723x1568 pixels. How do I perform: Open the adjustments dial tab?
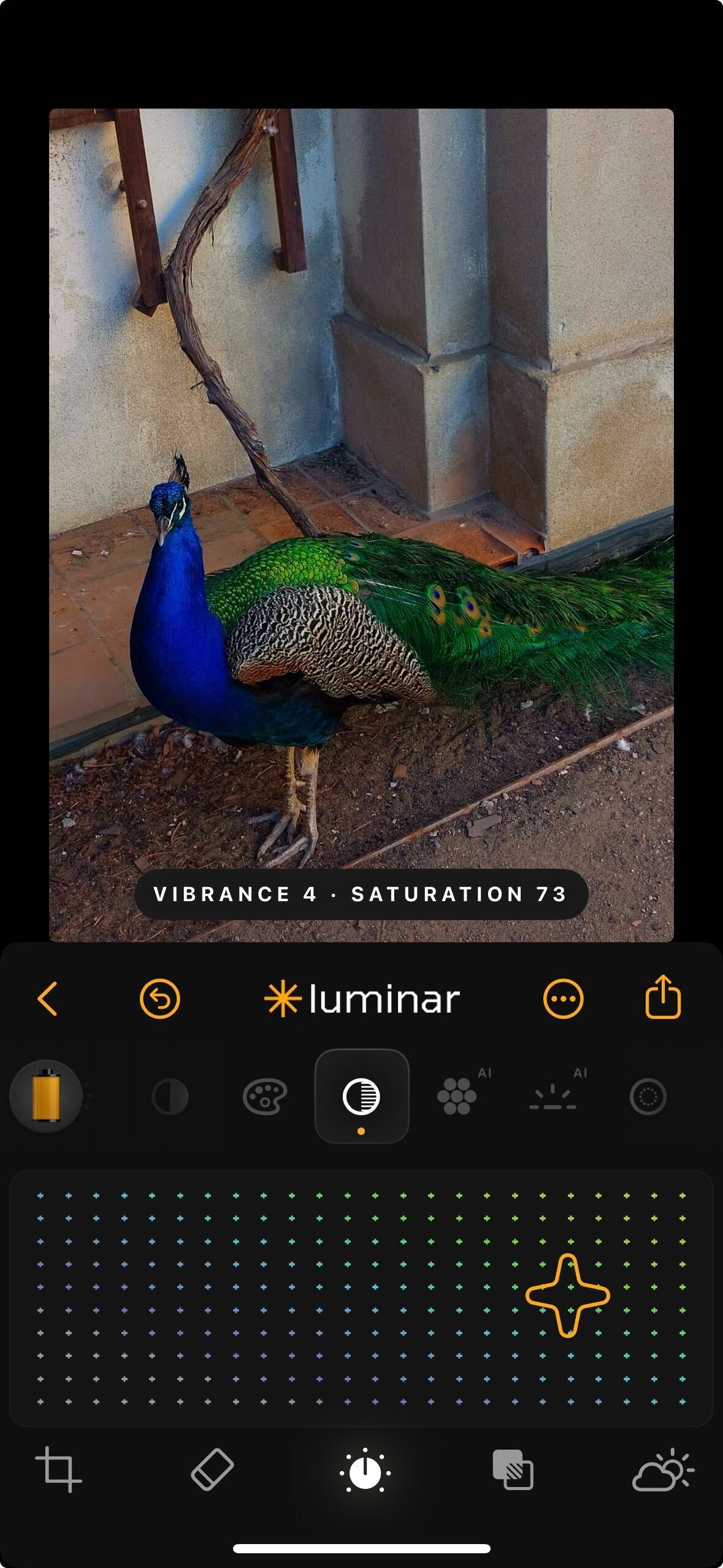[x=365, y=1471]
